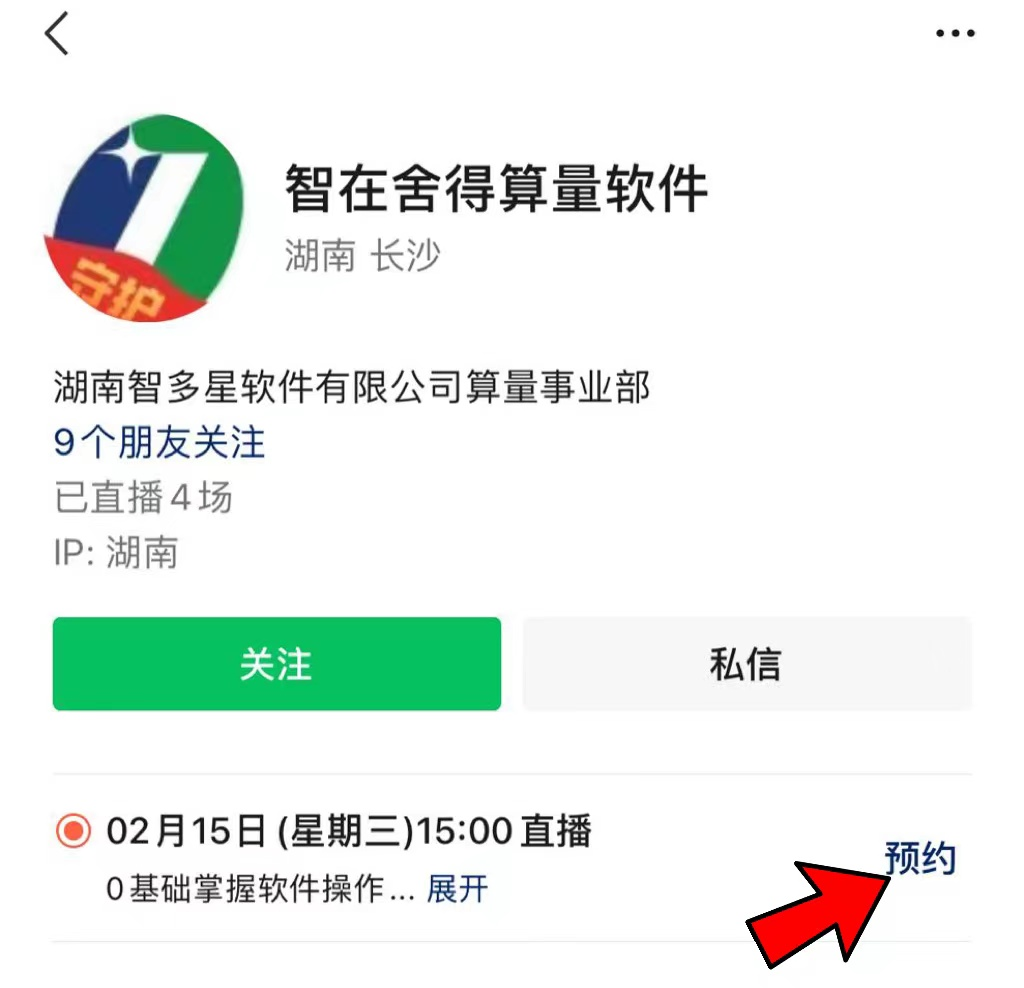Reserve the 02月15日 livestream via 预约
Image resolution: width=1024 pixels, height=988 pixels.
pyautogui.click(x=920, y=858)
